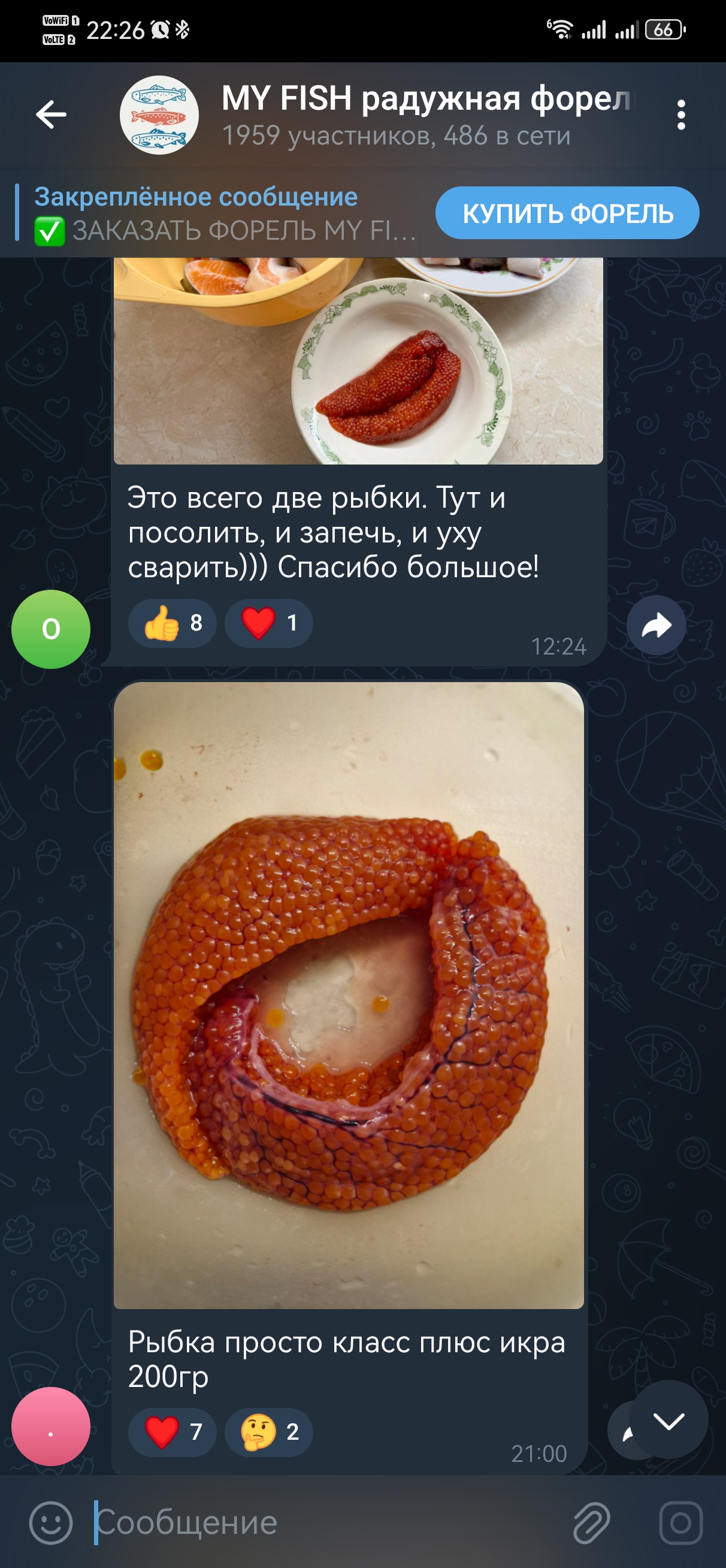This screenshot has width=726, height=1568.
Task: Tap the heart reaction with 7 votes
Action: point(173,1432)
